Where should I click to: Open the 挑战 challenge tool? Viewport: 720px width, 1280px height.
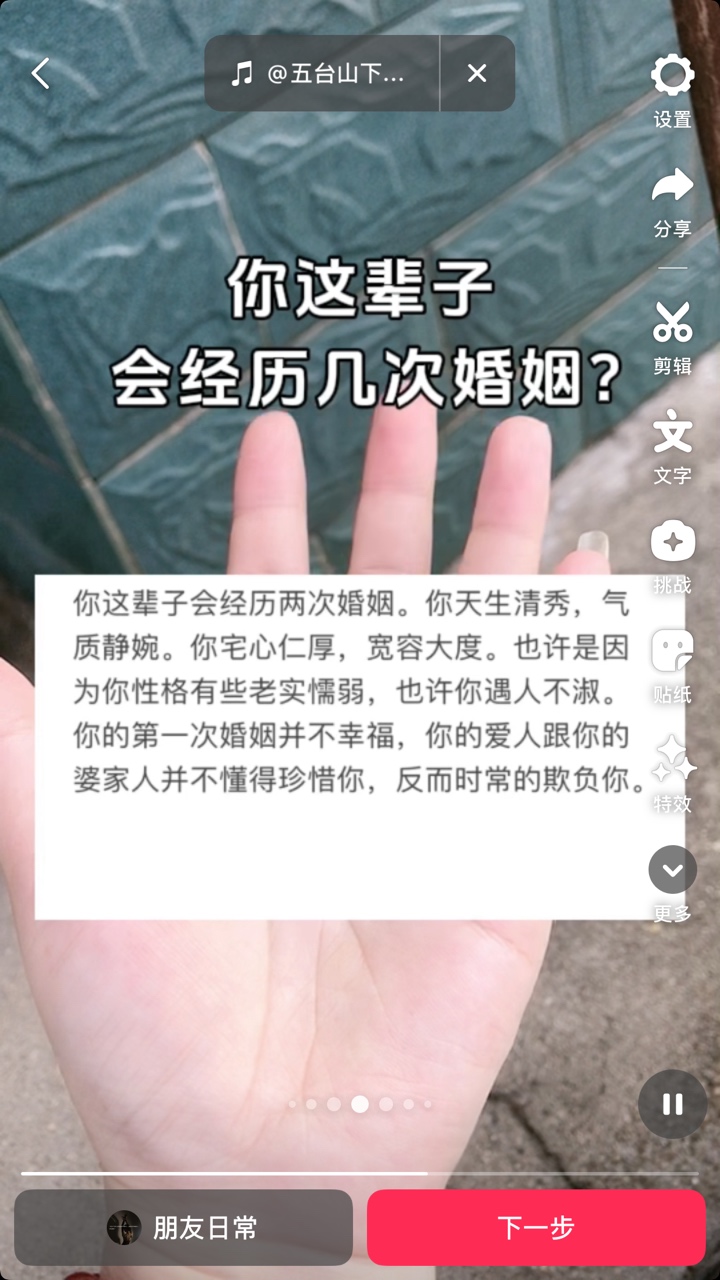672,556
